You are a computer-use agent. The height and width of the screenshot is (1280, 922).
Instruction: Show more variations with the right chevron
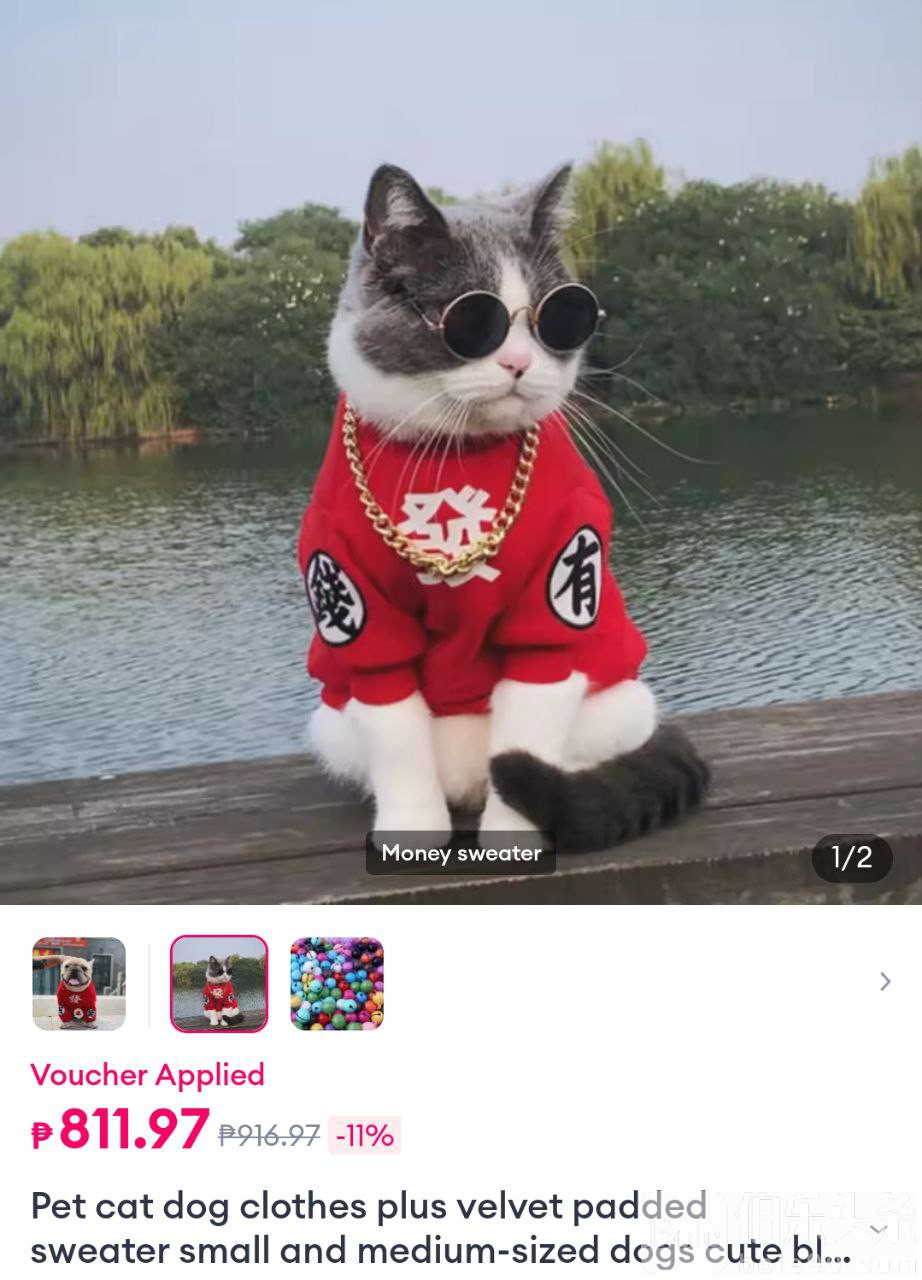pyautogui.click(x=885, y=981)
